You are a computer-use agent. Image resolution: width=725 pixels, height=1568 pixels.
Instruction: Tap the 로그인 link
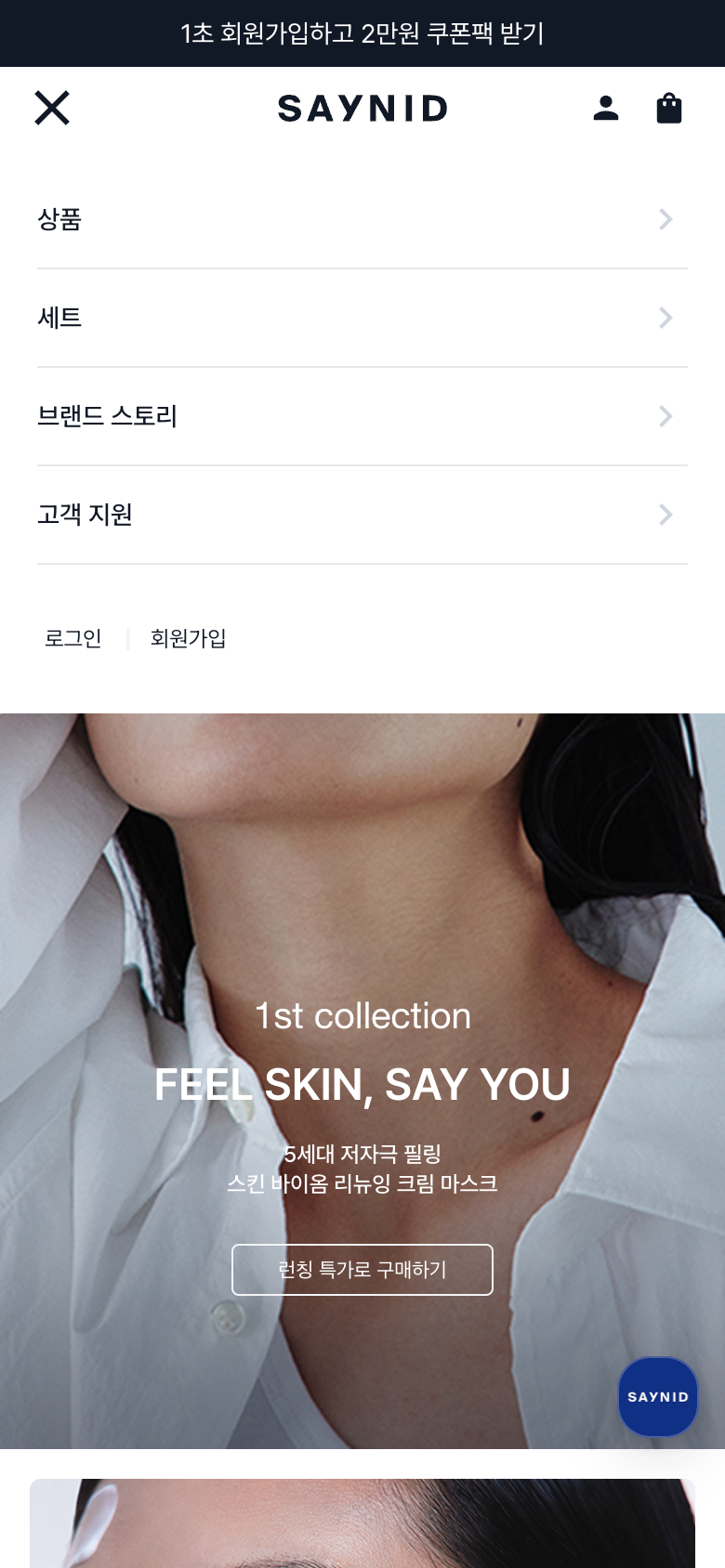73,638
